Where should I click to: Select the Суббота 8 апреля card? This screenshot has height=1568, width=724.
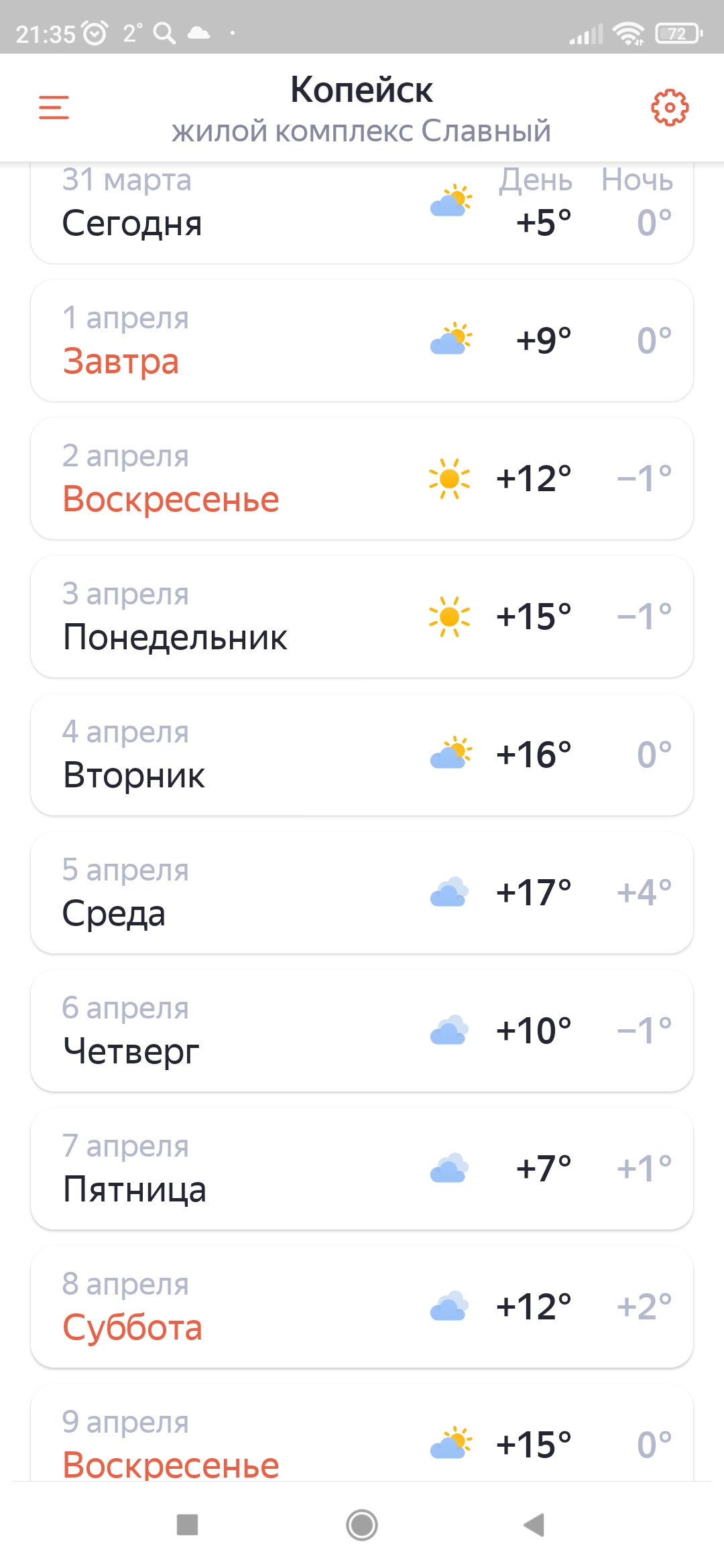tap(362, 1307)
